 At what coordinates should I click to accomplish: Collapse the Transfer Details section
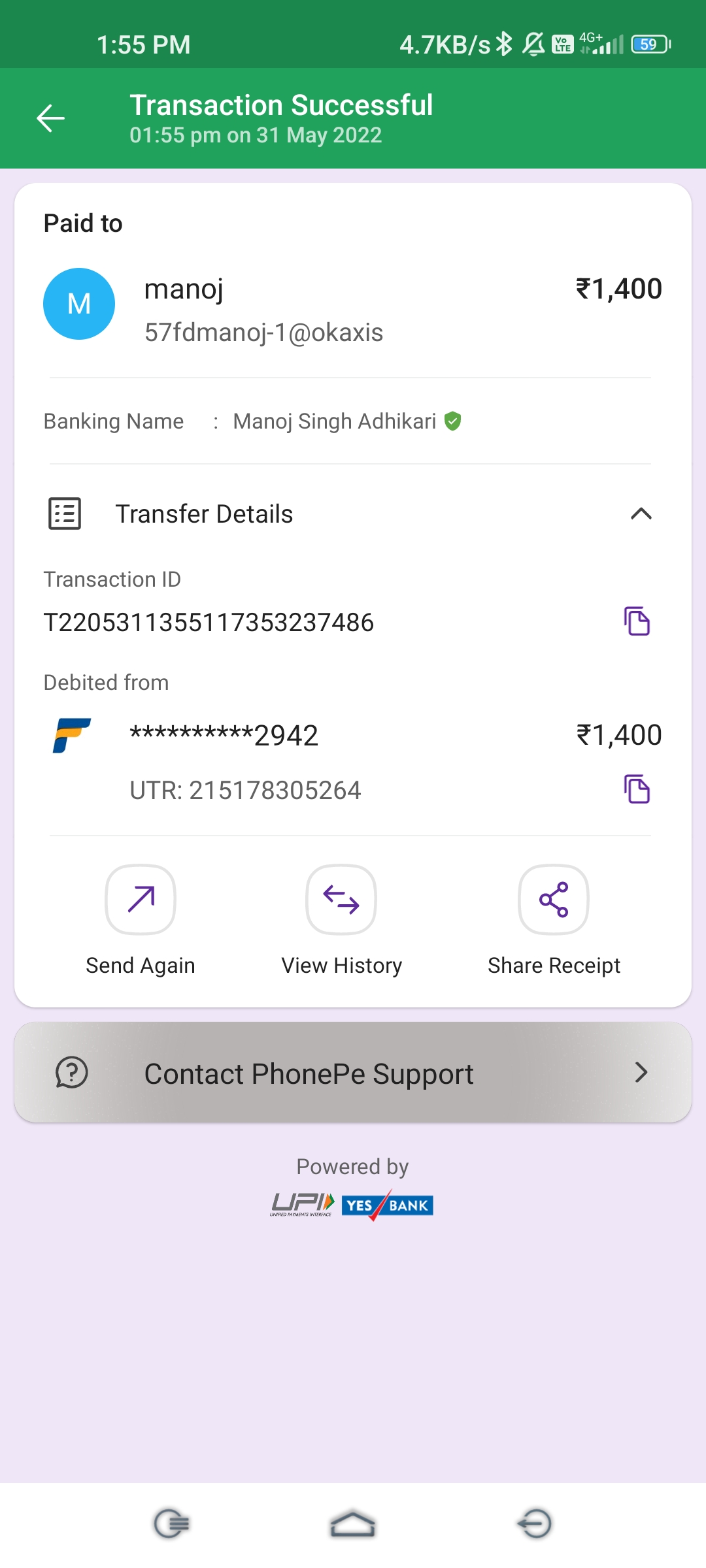(x=641, y=514)
